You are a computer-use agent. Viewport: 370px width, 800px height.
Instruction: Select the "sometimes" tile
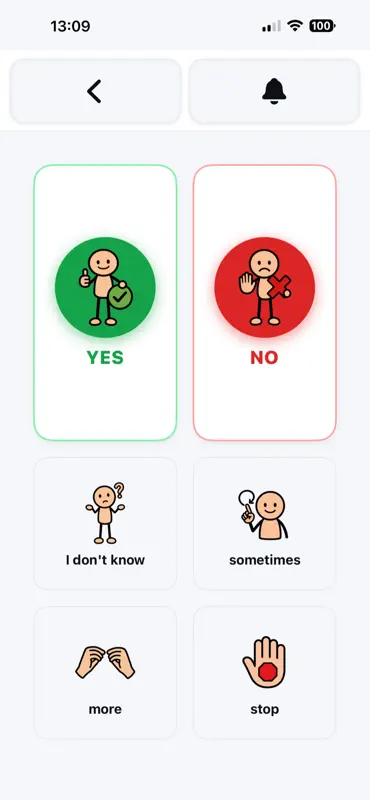(x=264, y=523)
